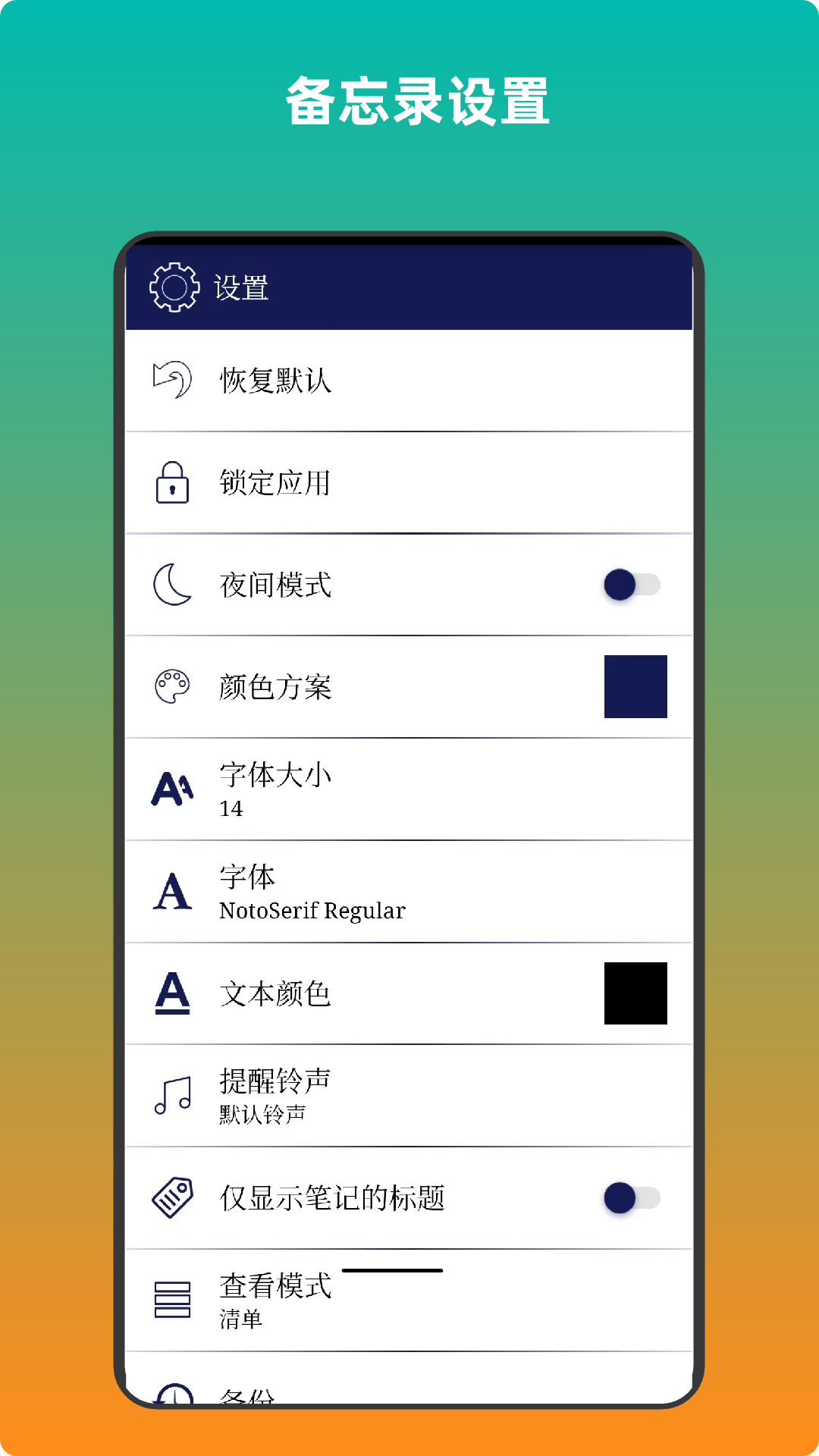This screenshot has height=1456, width=819.
Task: Click the palette icon beside 颜色方案
Action: [171, 686]
